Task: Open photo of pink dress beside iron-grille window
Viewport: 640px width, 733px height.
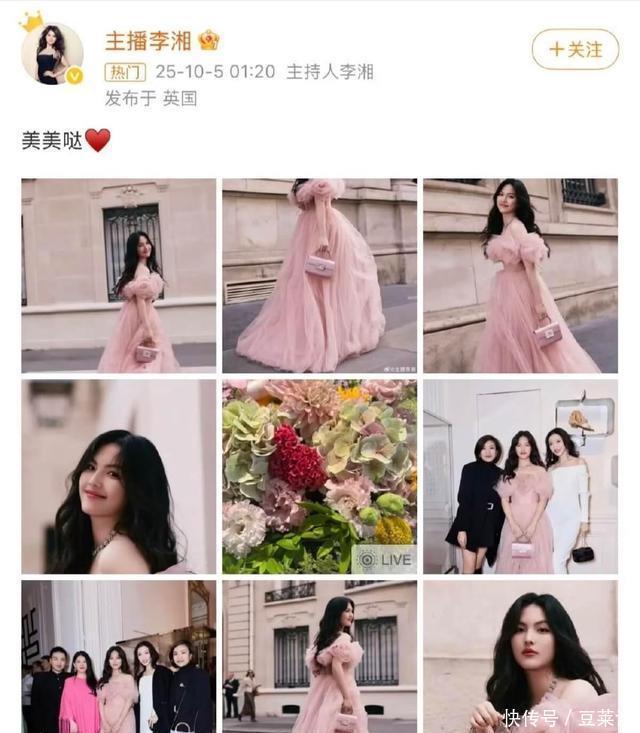Action: point(119,275)
